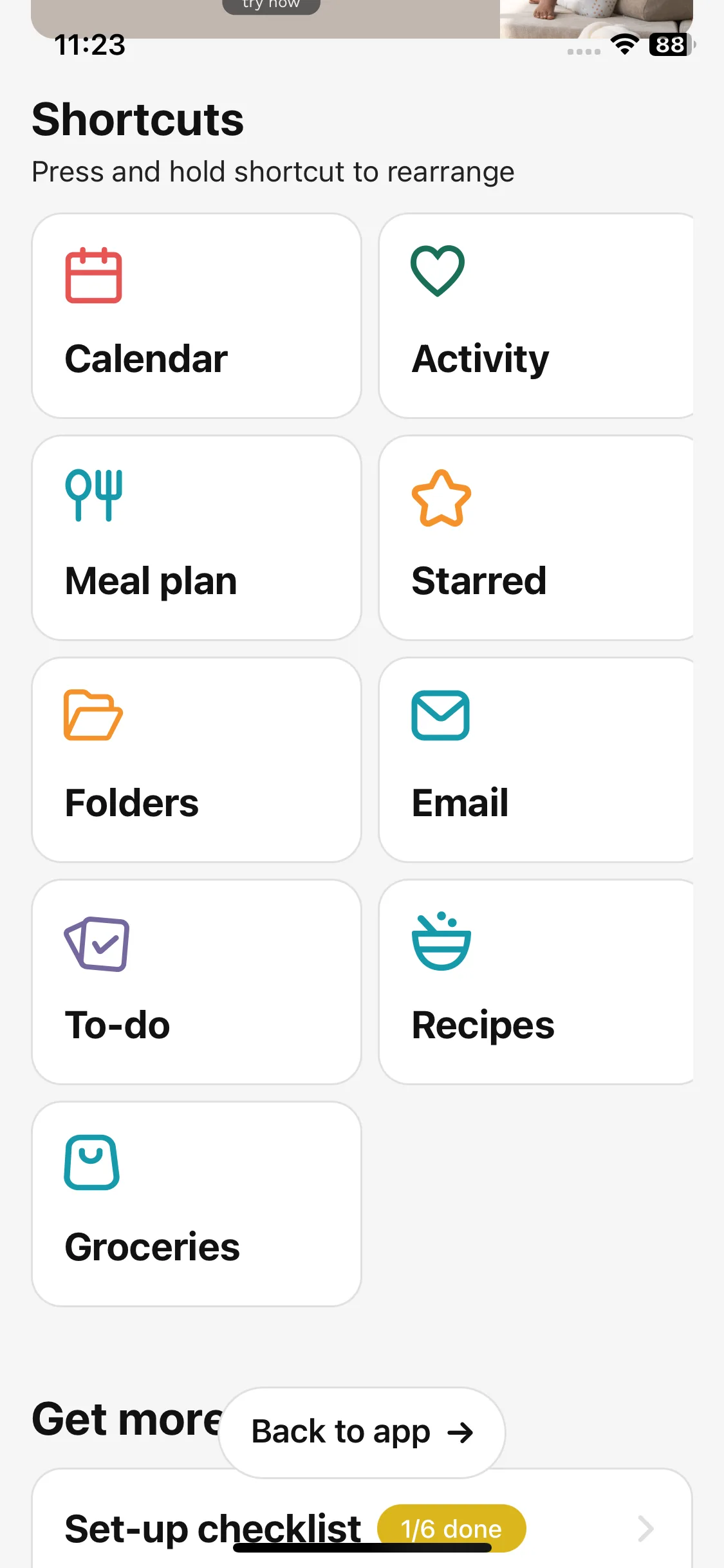The width and height of the screenshot is (724, 1568).
Task: Open the Meal plan shortcut
Action: point(196,537)
